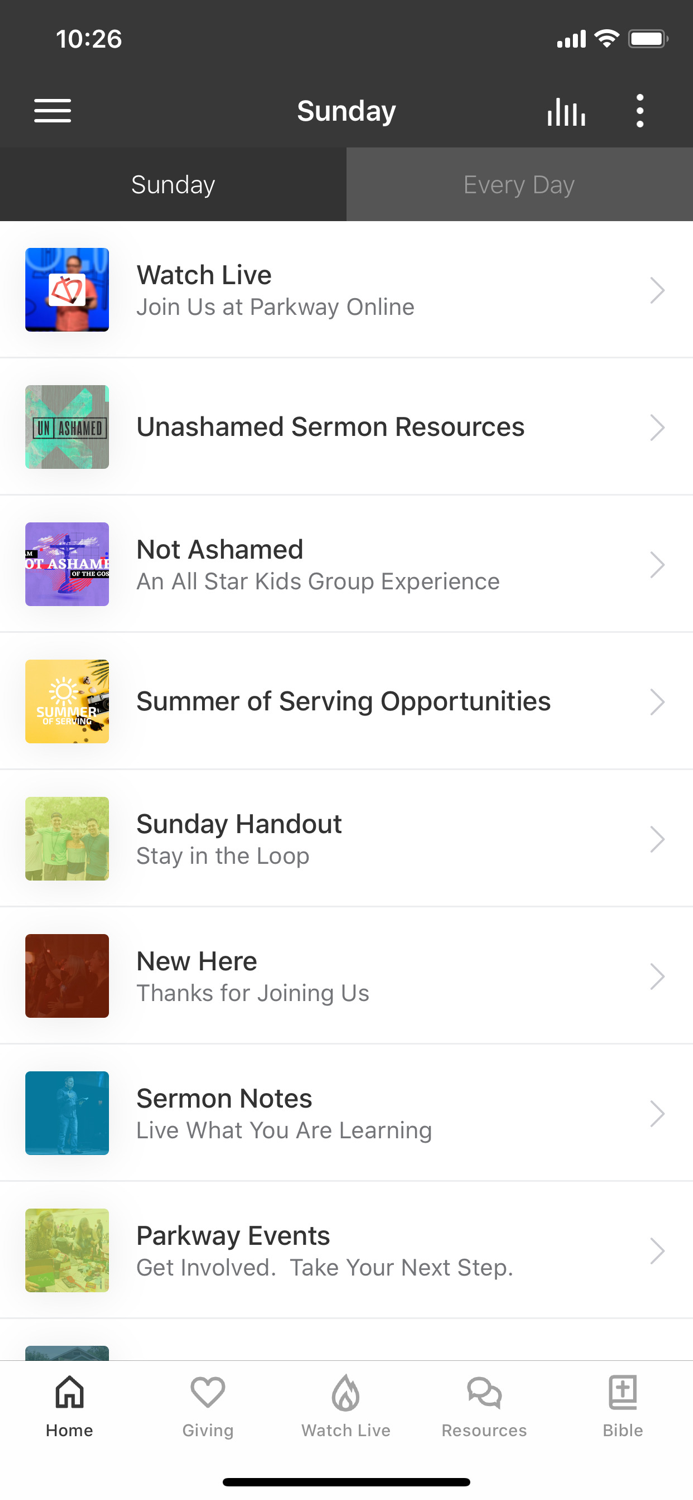
Task: Open Watch Live at Parkway Online
Action: 346,290
